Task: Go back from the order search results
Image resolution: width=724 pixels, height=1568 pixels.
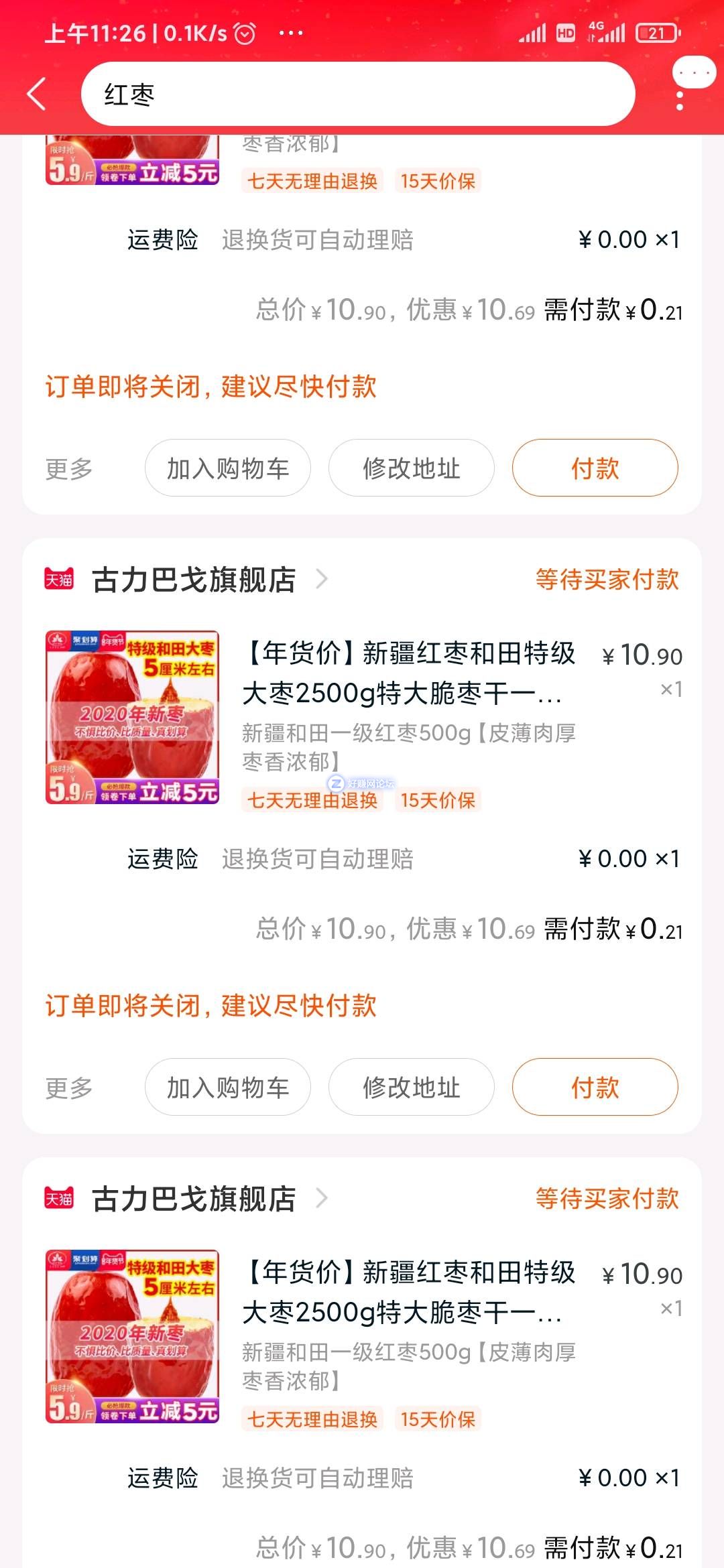Action: [37, 94]
